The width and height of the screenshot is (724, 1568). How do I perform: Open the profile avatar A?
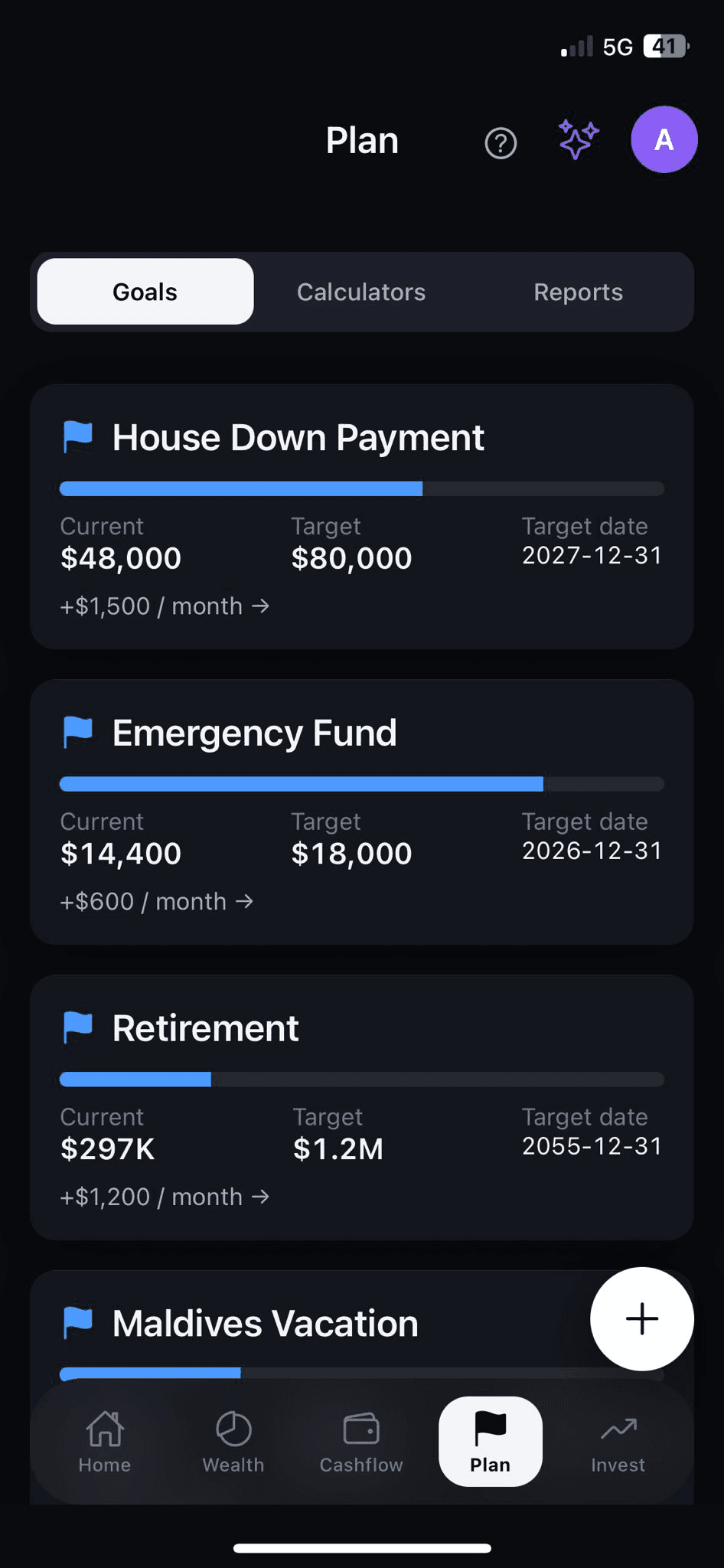[664, 139]
